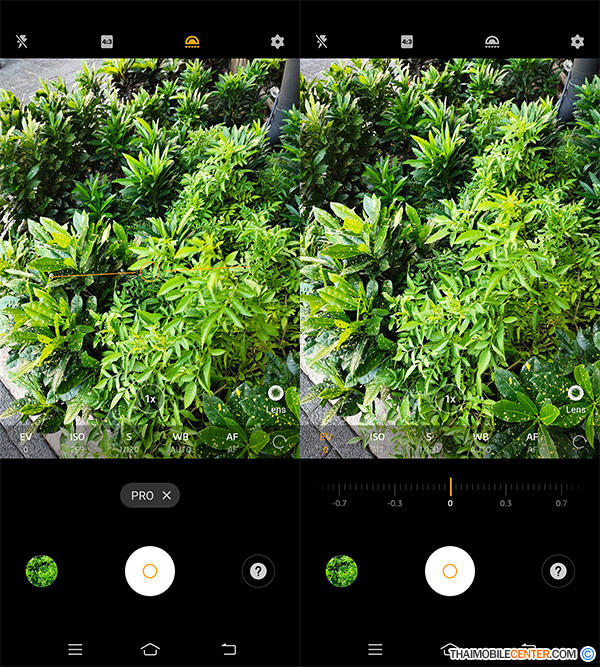Change the 4:3 aspect ratio on the PRO chip screen
The height and width of the screenshot is (667, 600).
(x=107, y=42)
